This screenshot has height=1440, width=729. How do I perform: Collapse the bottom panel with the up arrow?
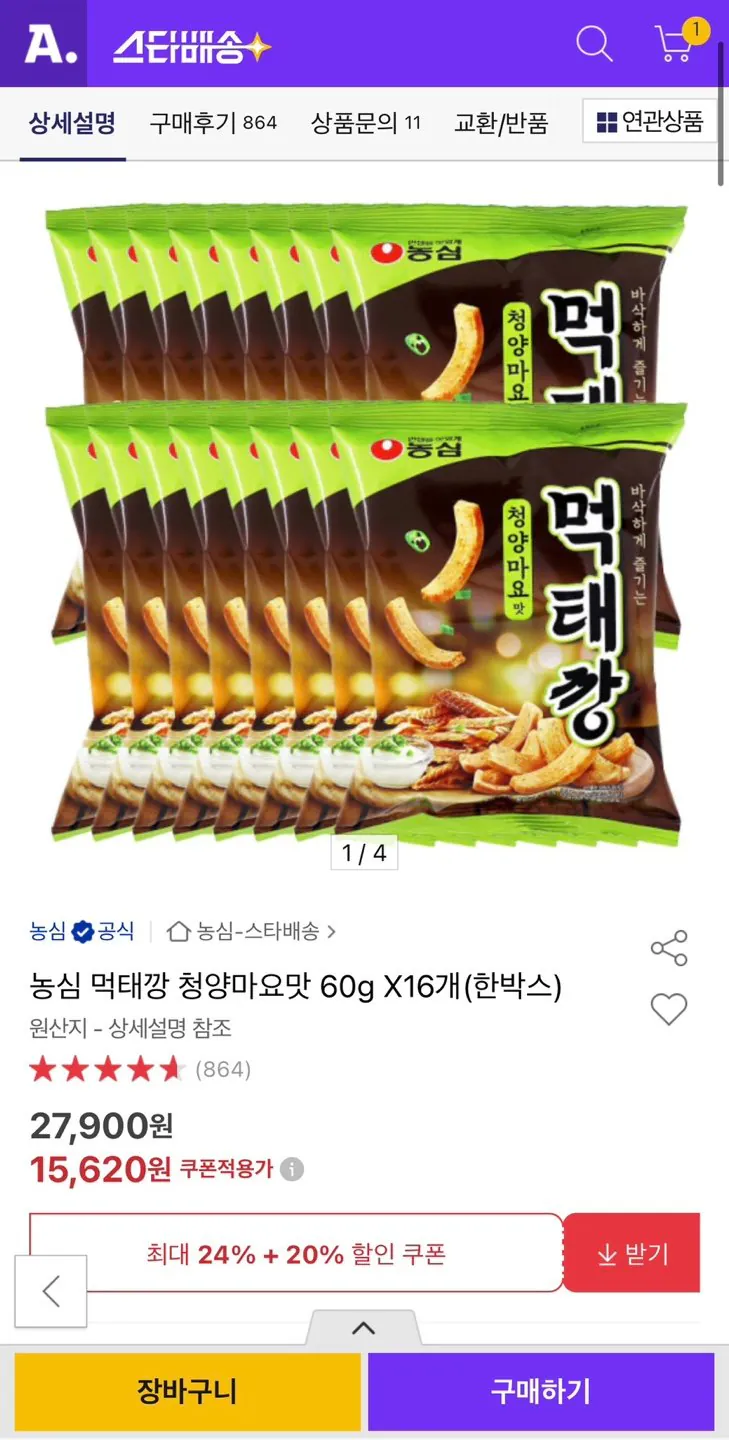364,1327
